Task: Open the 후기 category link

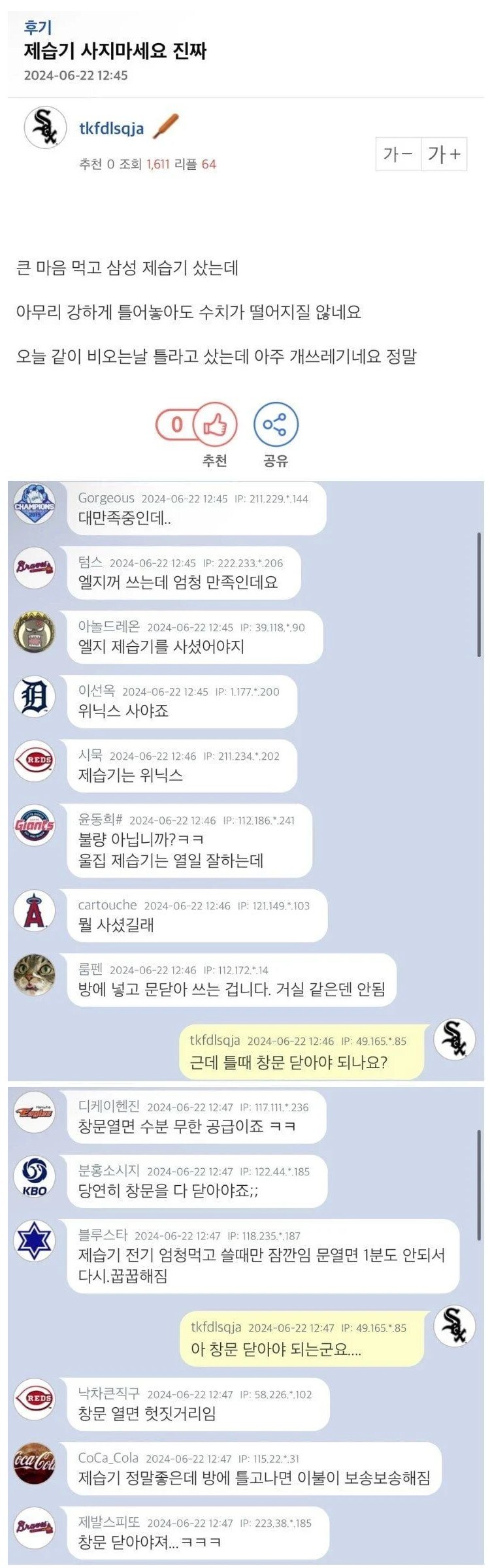Action: [x=37, y=27]
